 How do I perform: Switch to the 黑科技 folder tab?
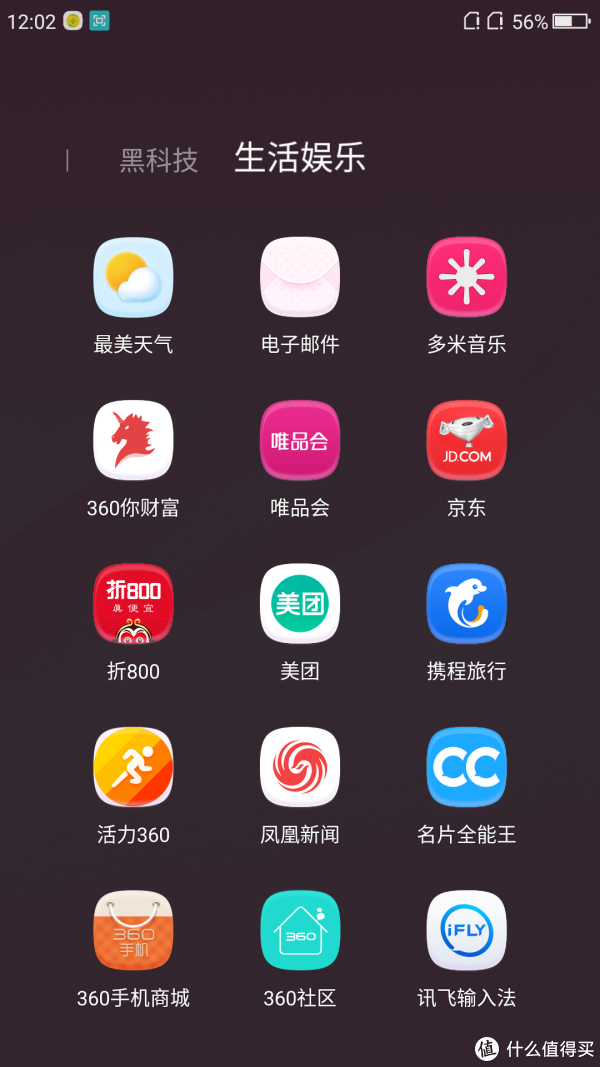click(159, 161)
